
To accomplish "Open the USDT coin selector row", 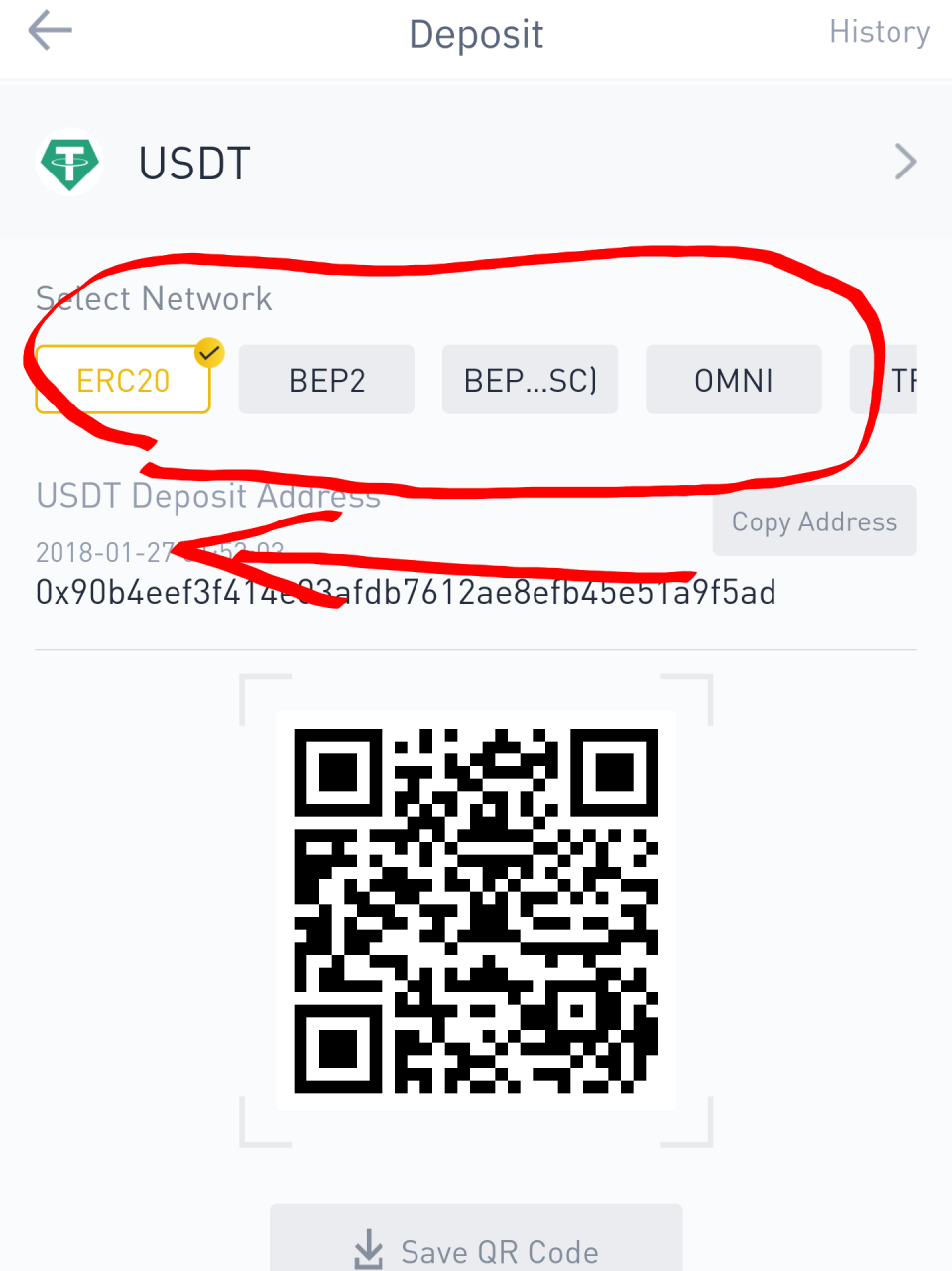I will (476, 162).
